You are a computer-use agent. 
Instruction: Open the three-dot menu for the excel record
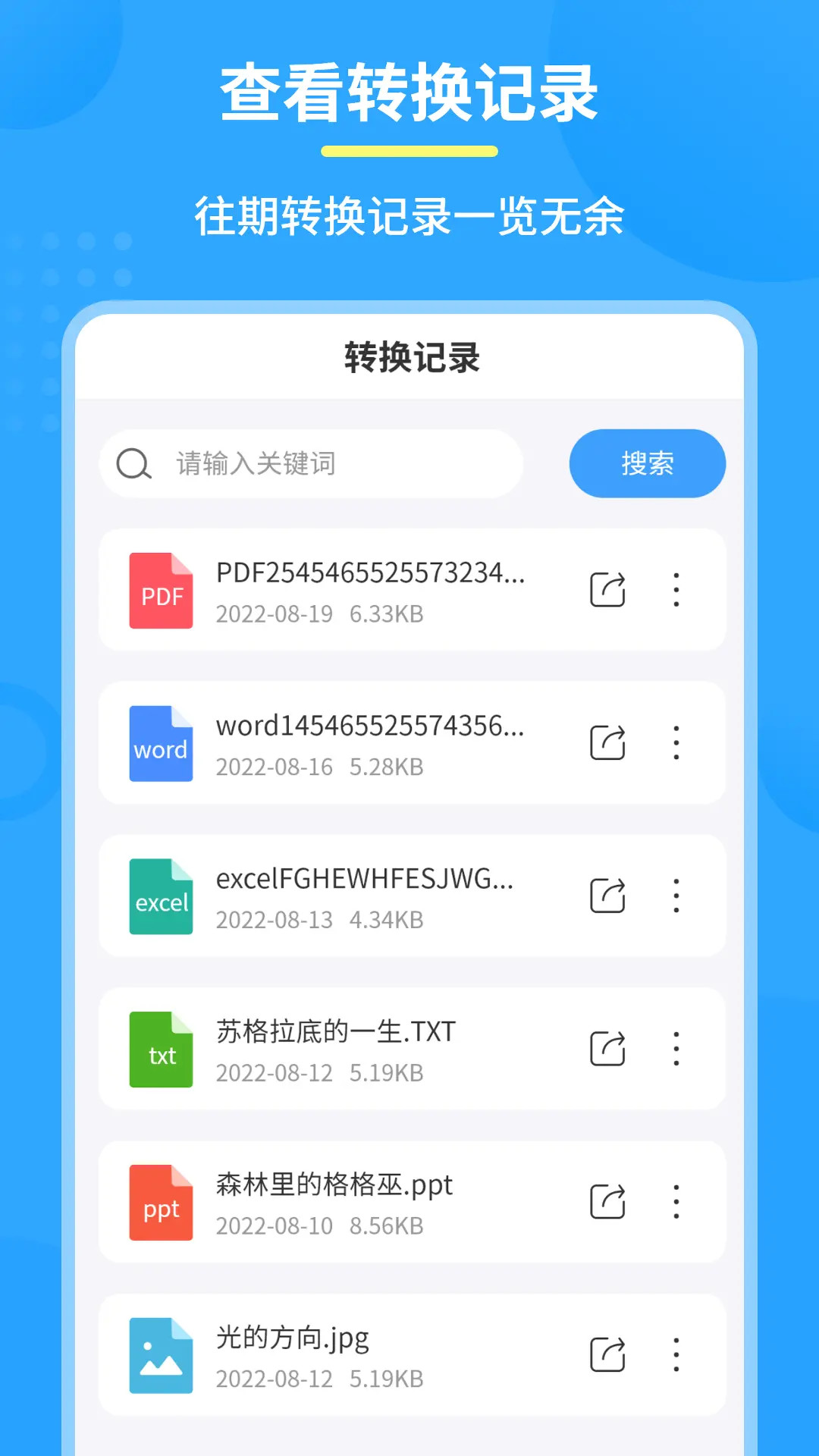point(676,897)
